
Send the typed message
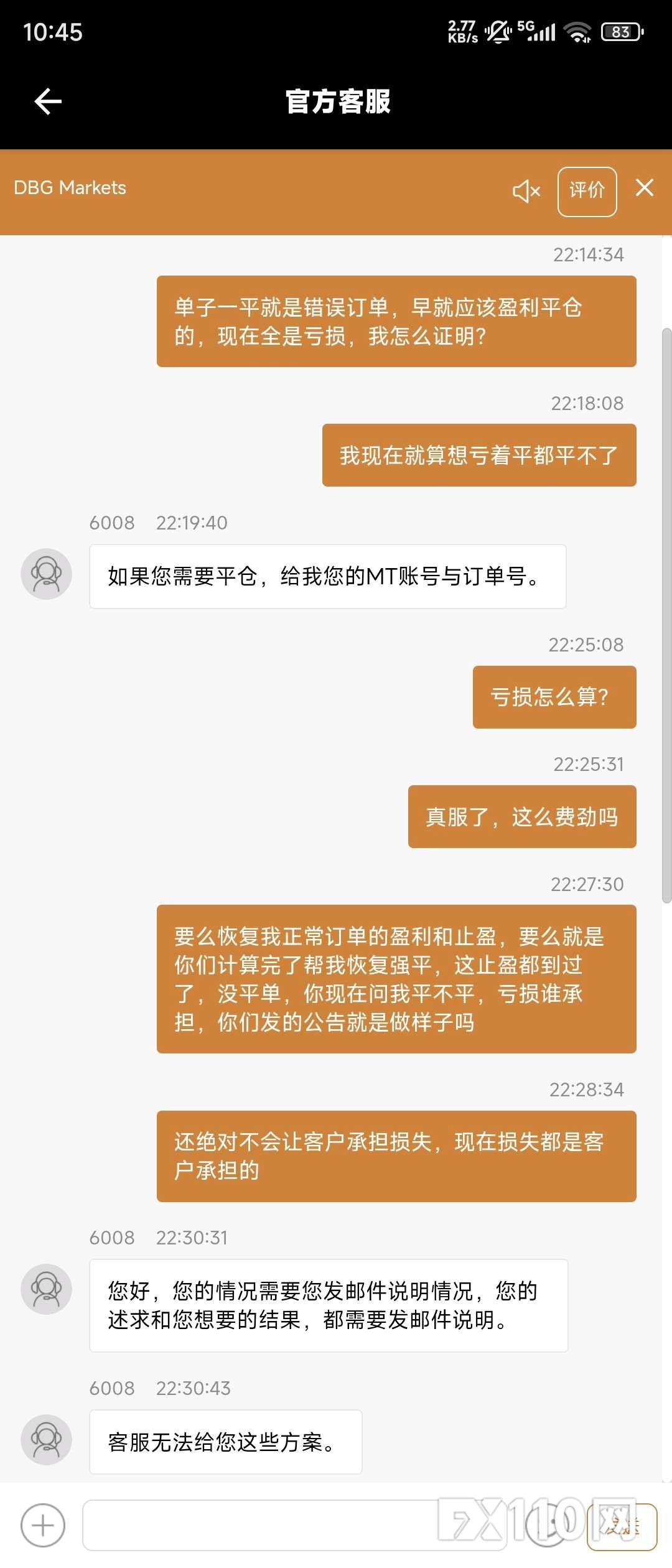[x=622, y=1526]
